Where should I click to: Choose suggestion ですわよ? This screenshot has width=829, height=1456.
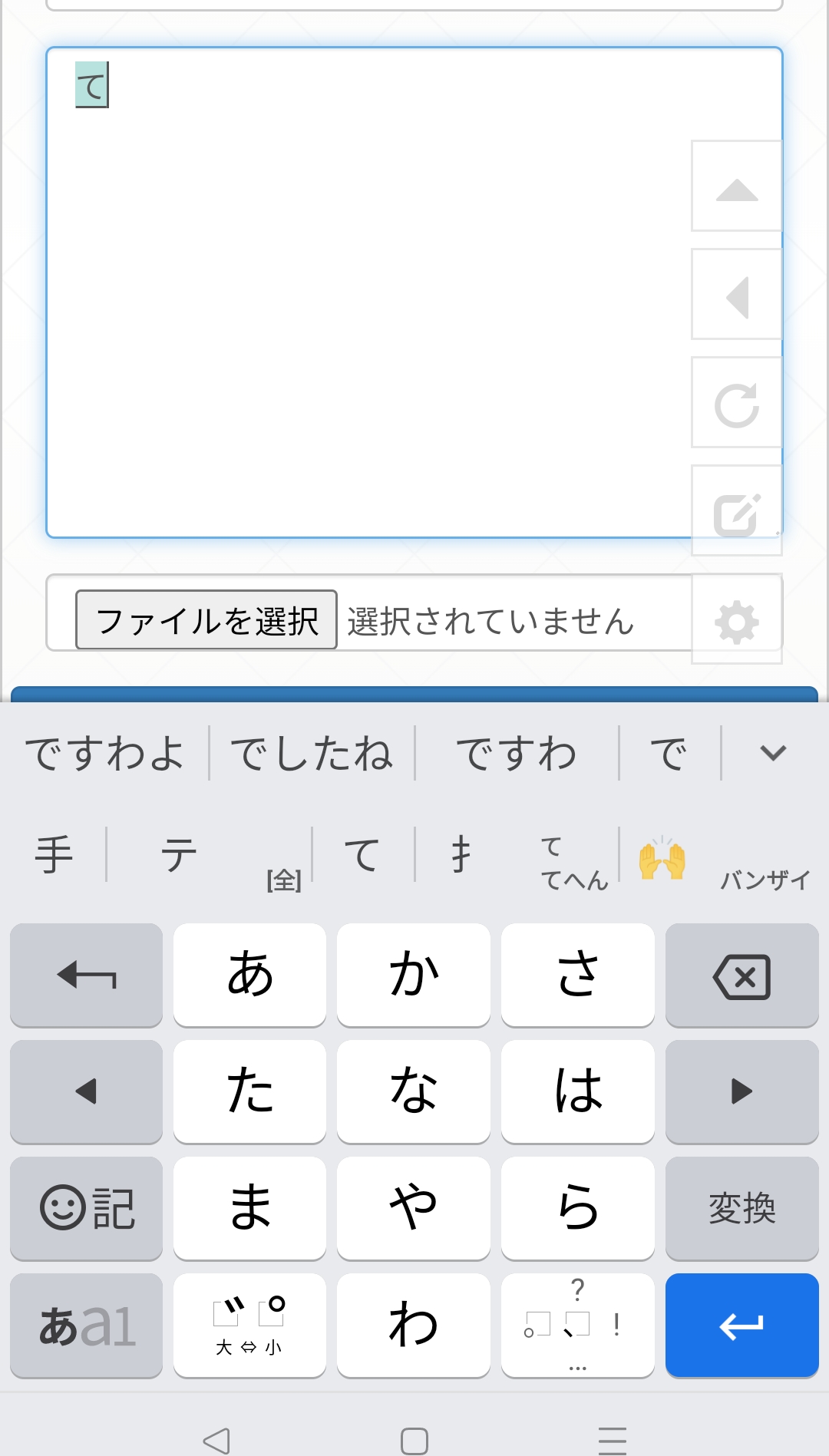coord(105,753)
